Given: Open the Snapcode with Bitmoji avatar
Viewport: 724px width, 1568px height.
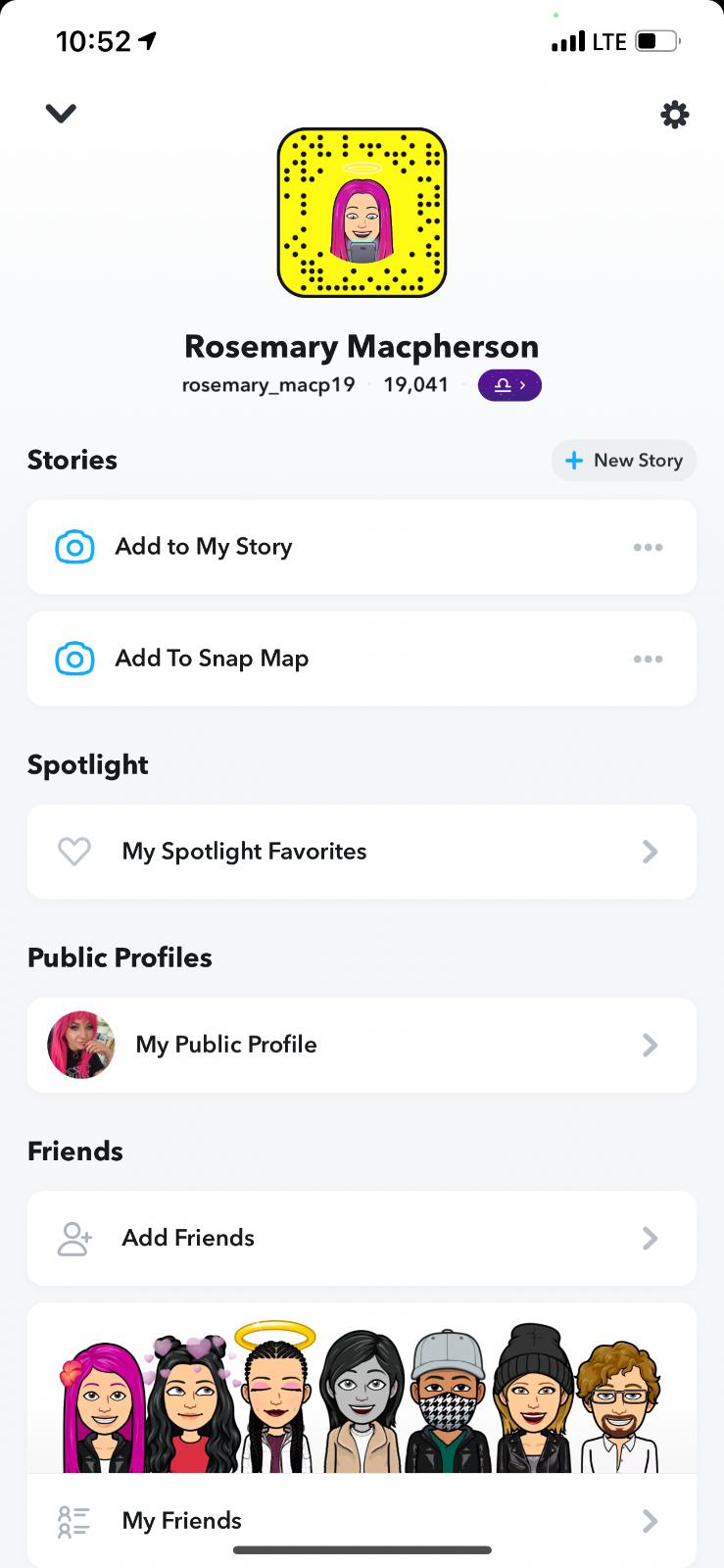Looking at the screenshot, I should [x=362, y=213].
